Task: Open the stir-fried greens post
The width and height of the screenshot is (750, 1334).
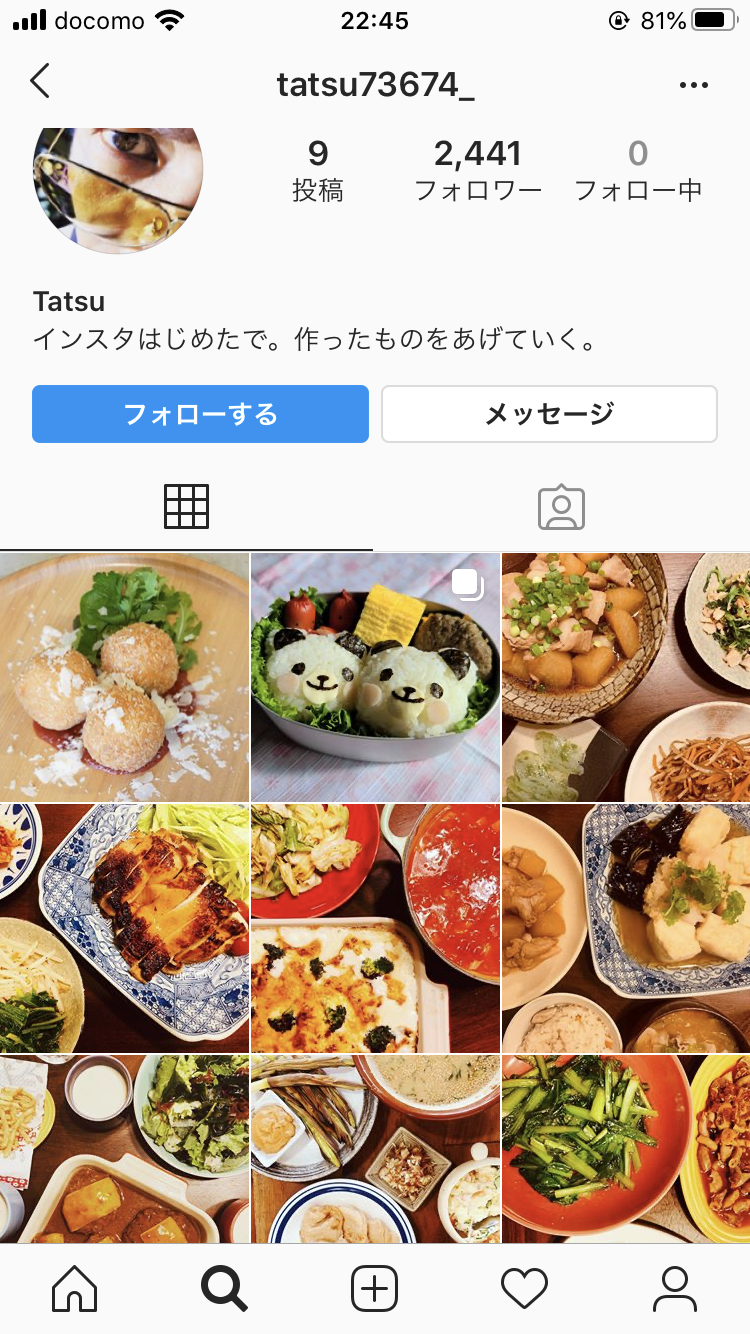Action: pos(626,1148)
